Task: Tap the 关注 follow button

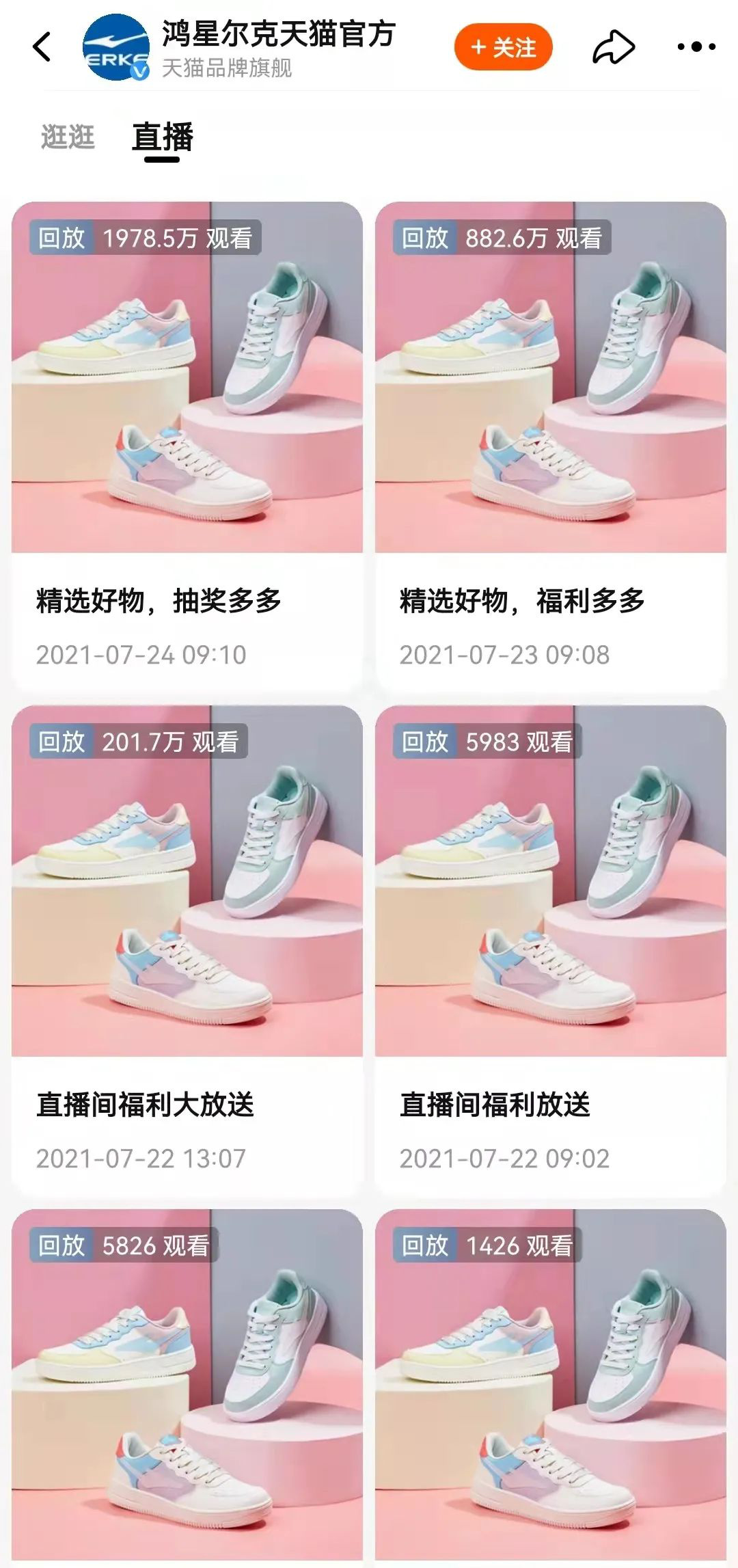Action: click(x=504, y=47)
